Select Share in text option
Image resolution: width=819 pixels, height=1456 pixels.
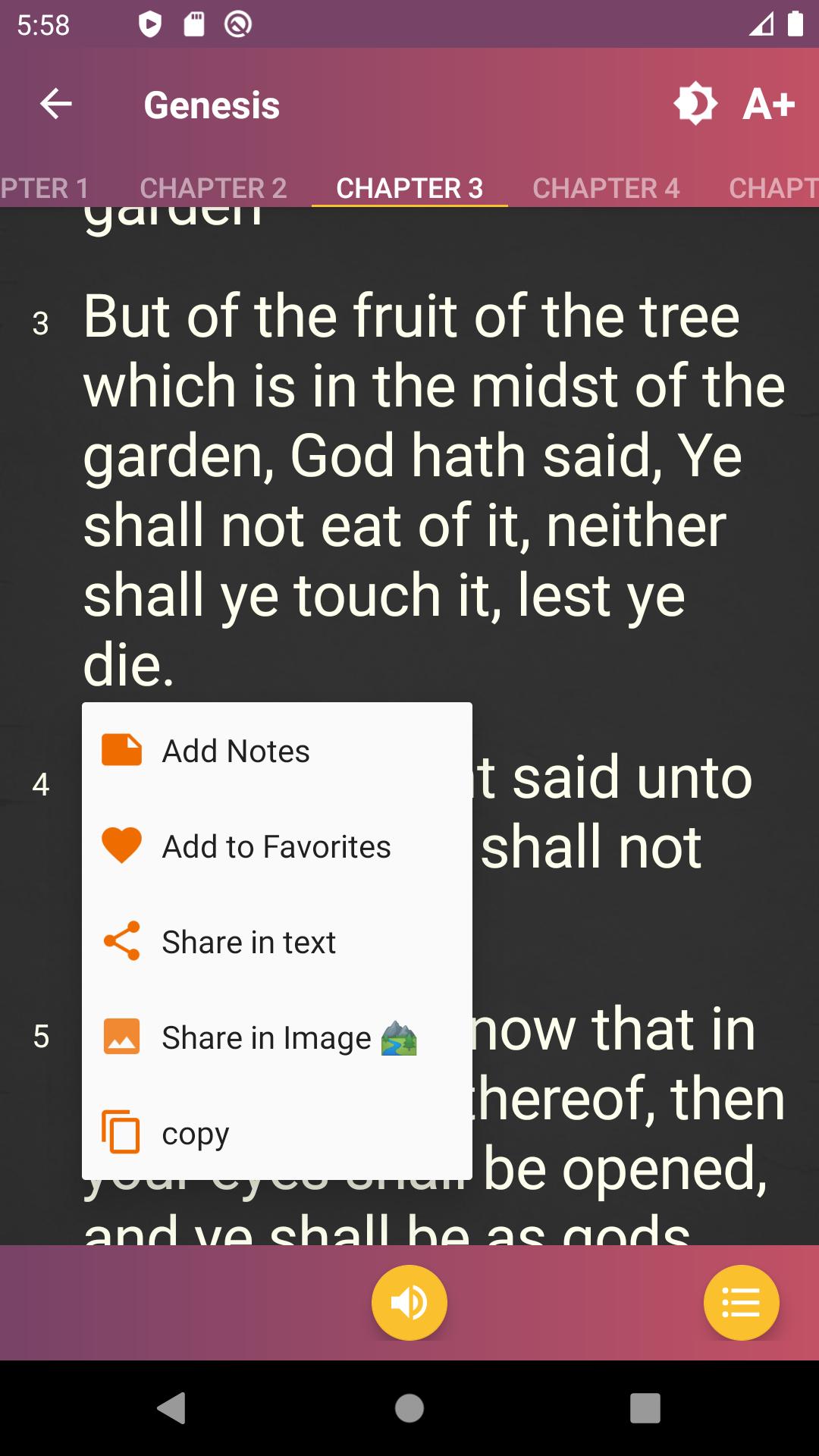coord(277,942)
